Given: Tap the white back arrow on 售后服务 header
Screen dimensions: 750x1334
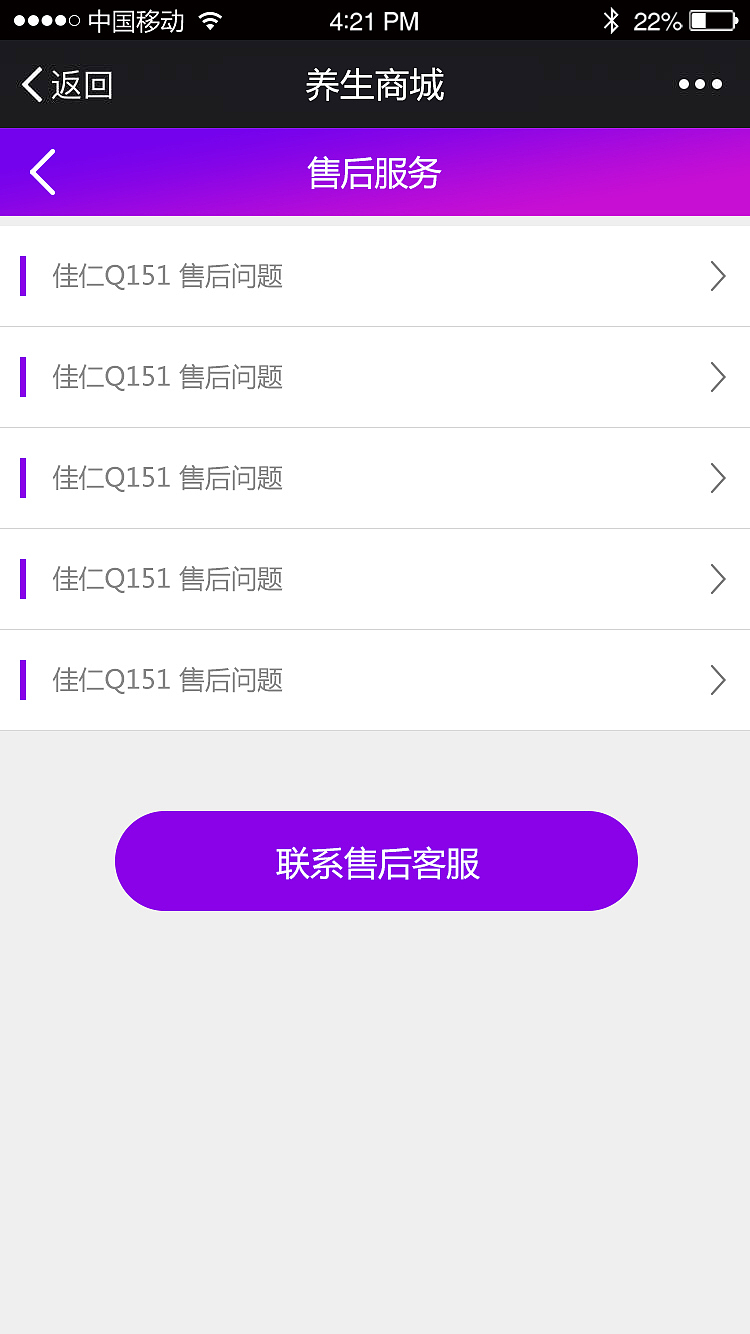Looking at the screenshot, I should pyautogui.click(x=40, y=171).
